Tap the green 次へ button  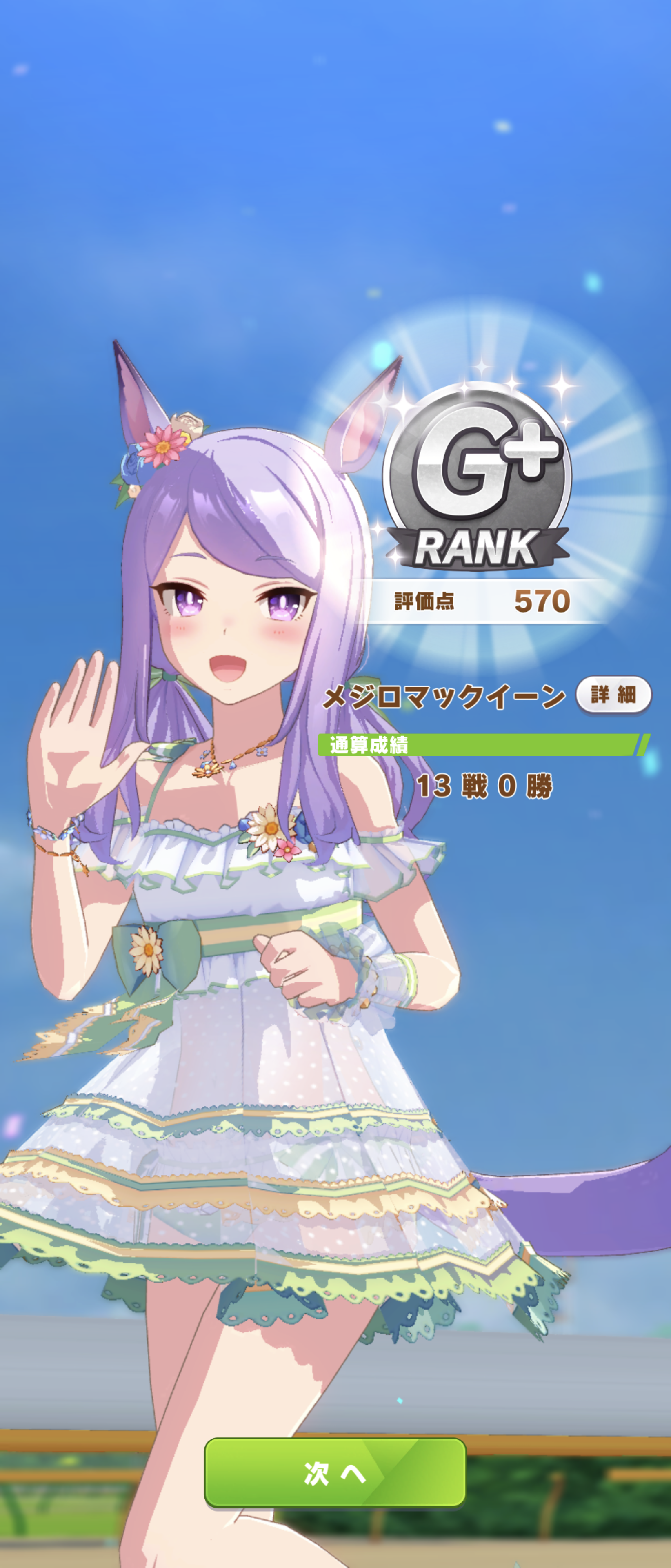pyautogui.click(x=335, y=1472)
